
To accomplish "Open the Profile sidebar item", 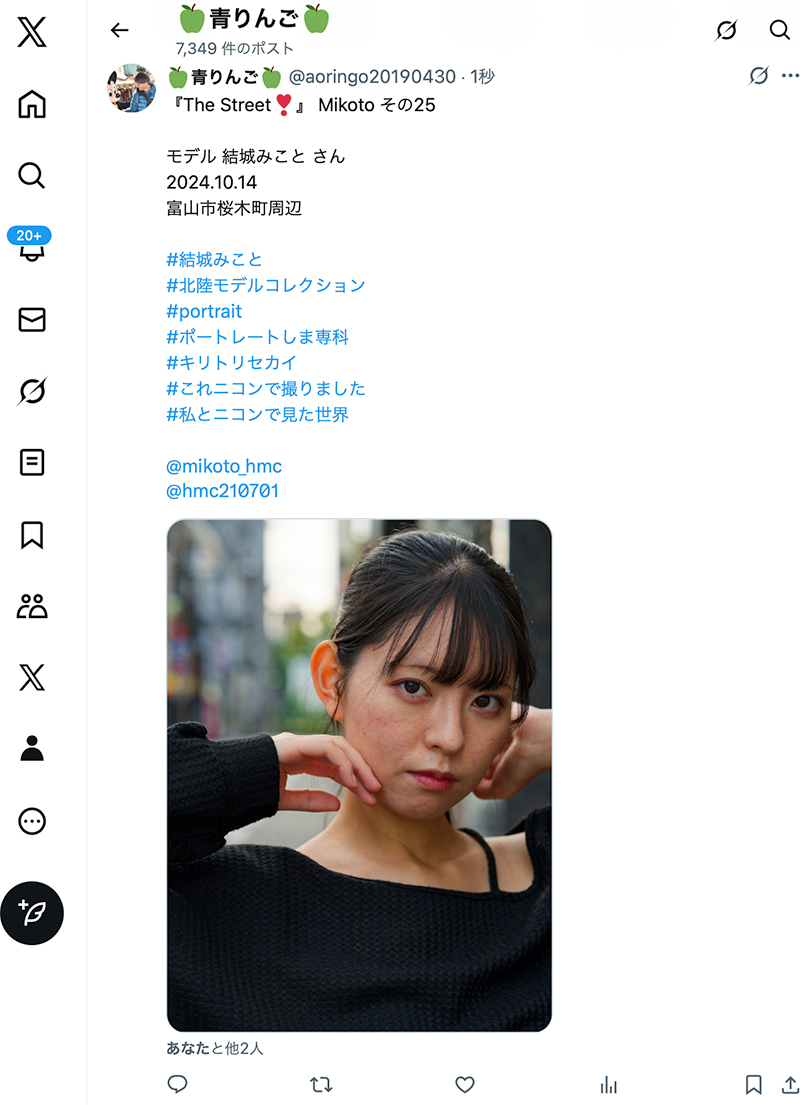I will pyautogui.click(x=32, y=748).
